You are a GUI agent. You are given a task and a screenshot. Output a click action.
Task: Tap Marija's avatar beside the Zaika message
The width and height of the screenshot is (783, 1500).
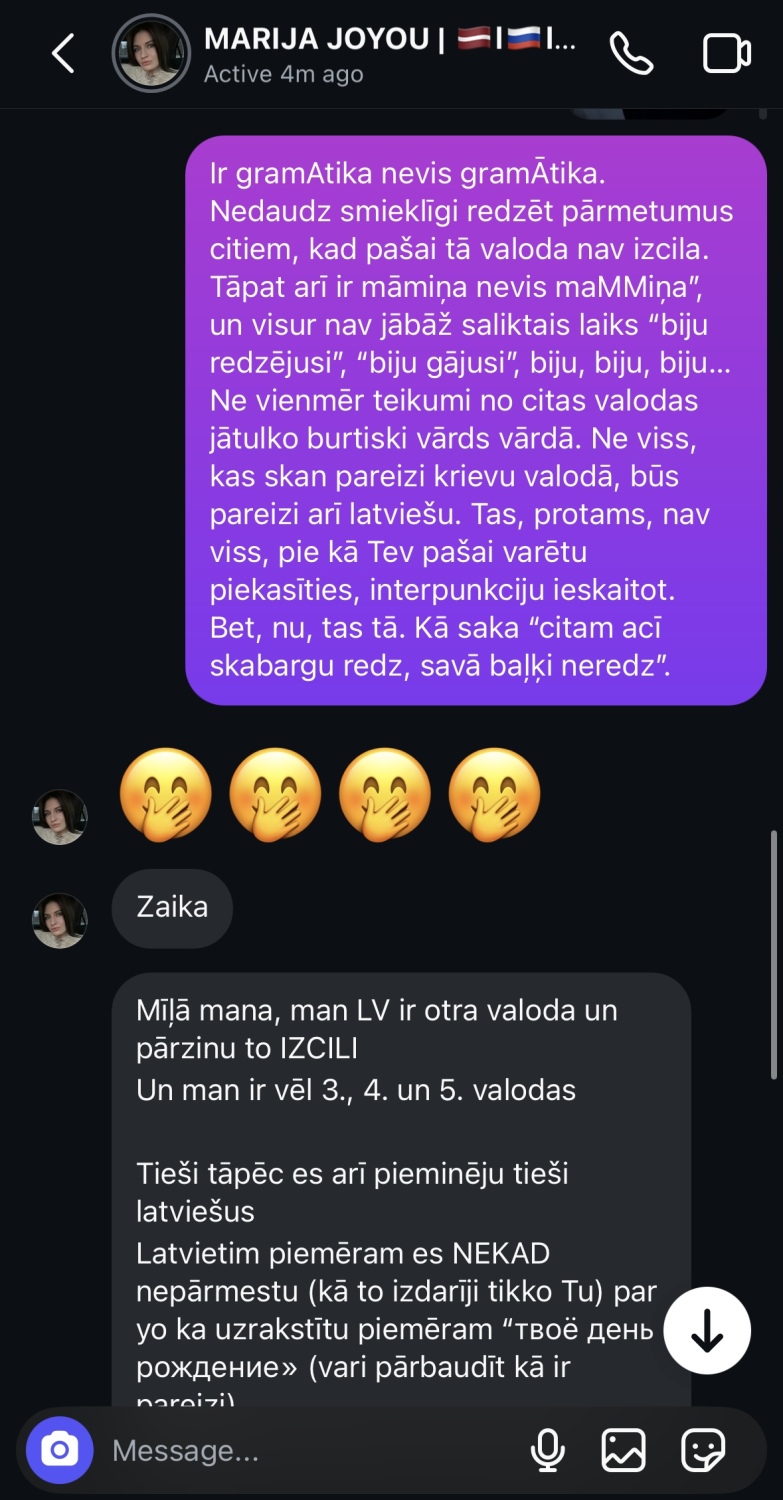[x=60, y=919]
